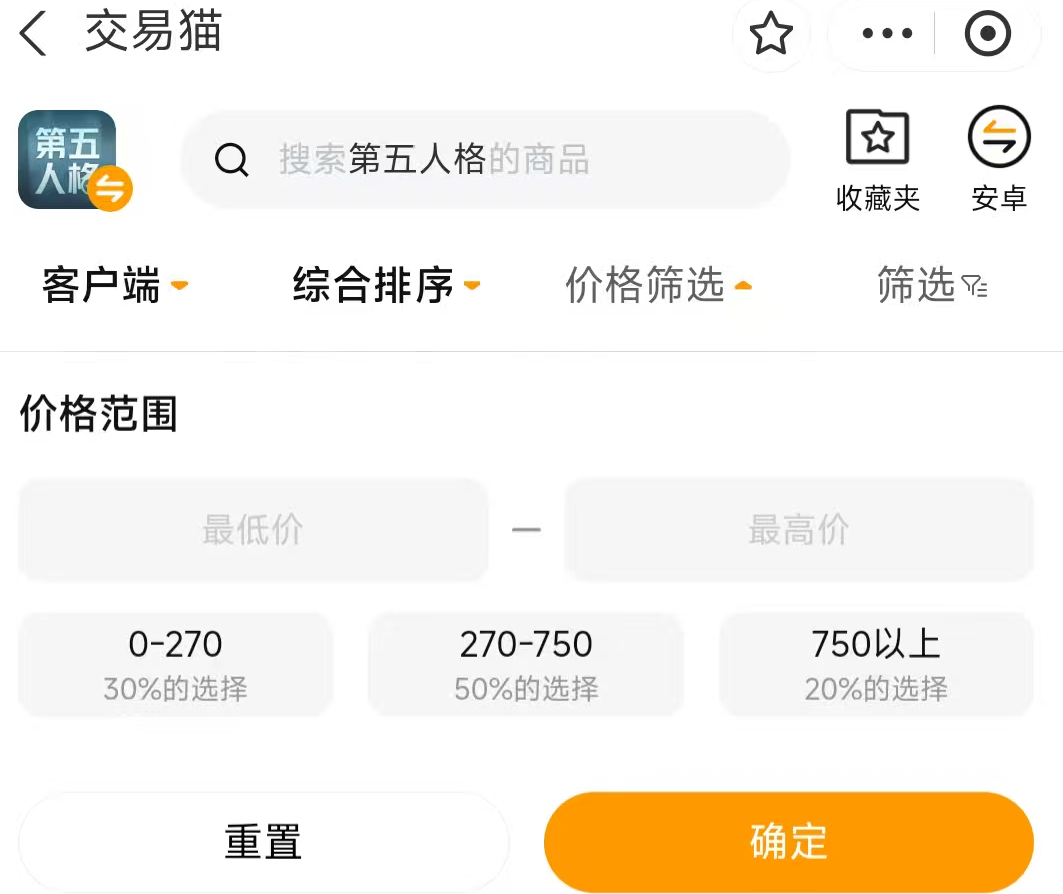Select the 270-750 price range chip
1063x894 pixels.
(526, 664)
